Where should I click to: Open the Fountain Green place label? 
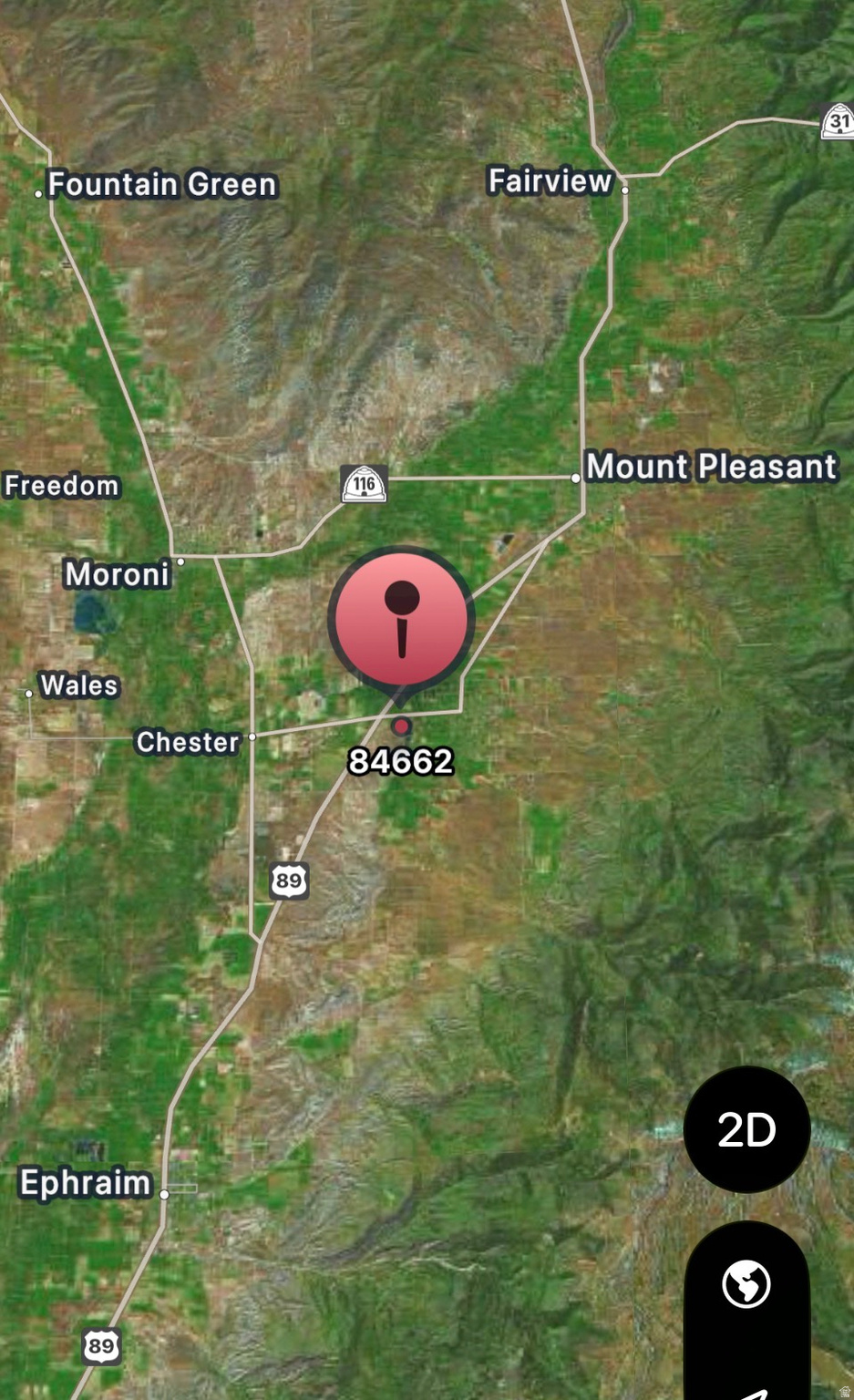[x=162, y=185]
